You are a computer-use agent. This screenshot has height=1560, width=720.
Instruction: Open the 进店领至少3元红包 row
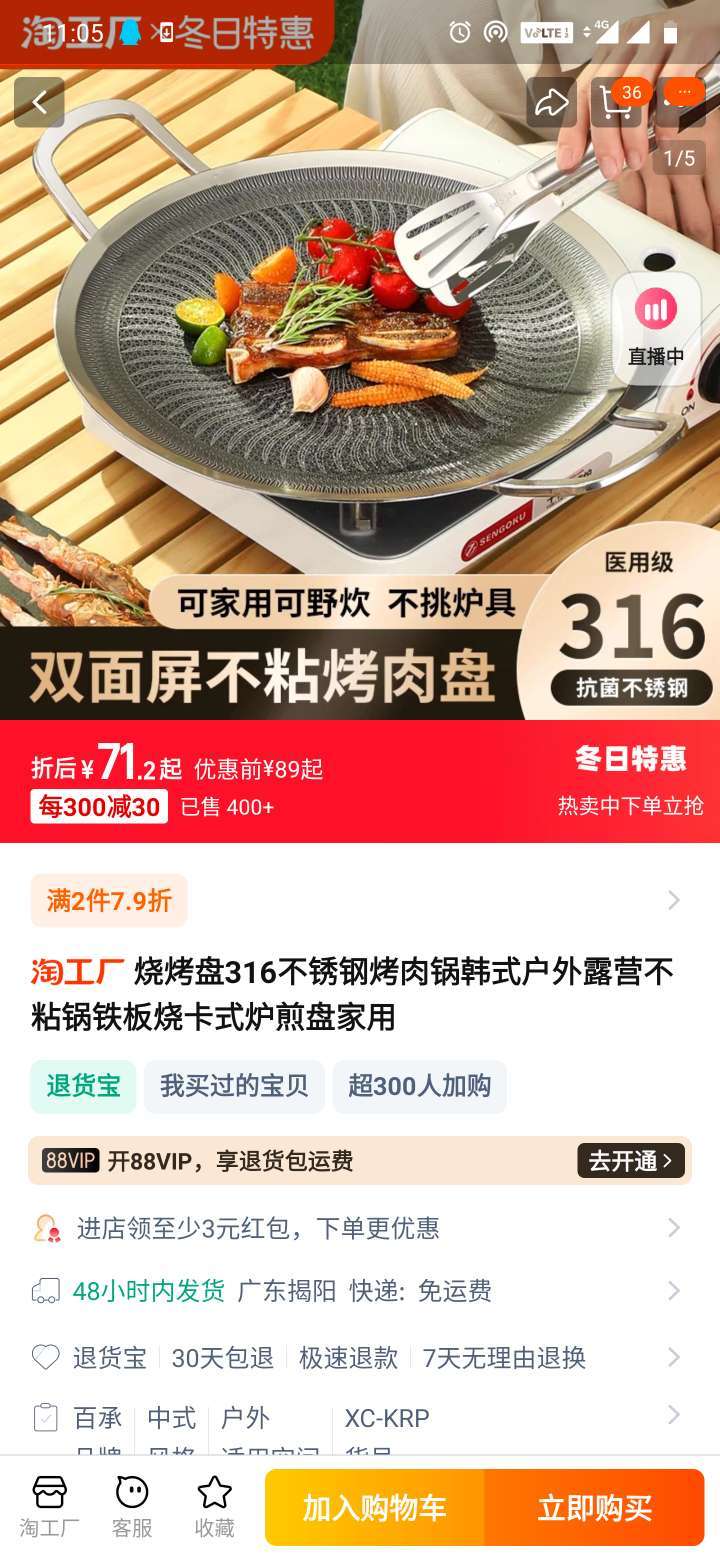point(360,1228)
